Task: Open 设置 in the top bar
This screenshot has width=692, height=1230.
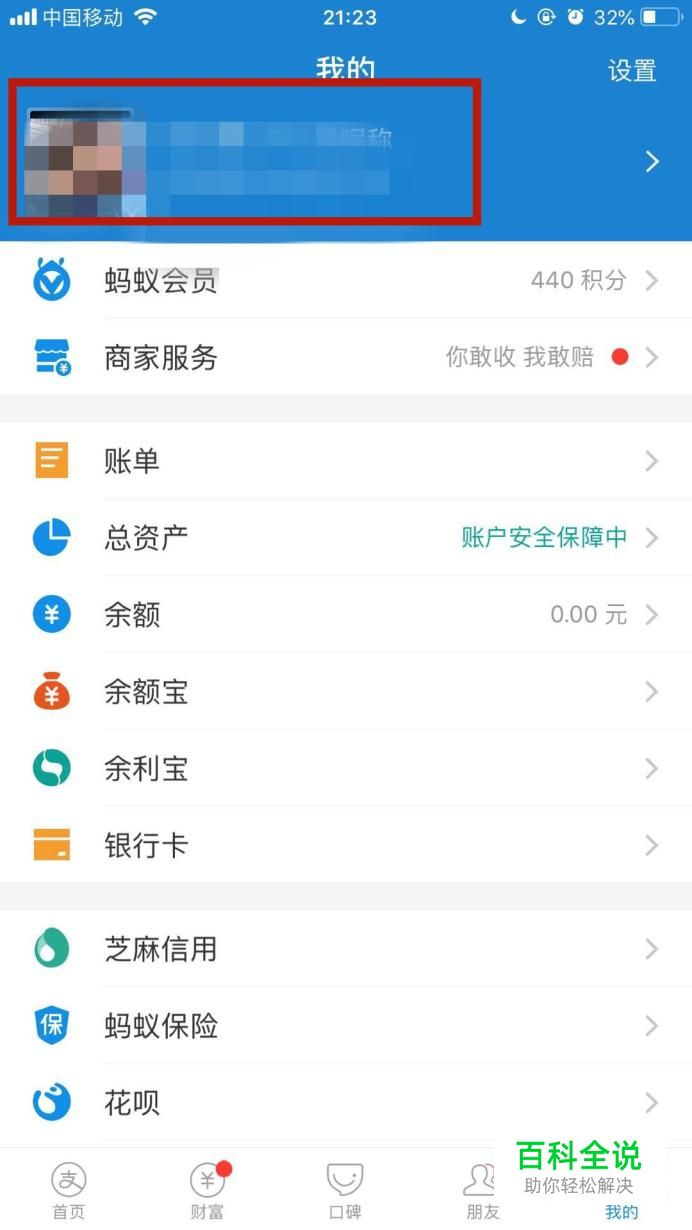Action: click(x=631, y=71)
